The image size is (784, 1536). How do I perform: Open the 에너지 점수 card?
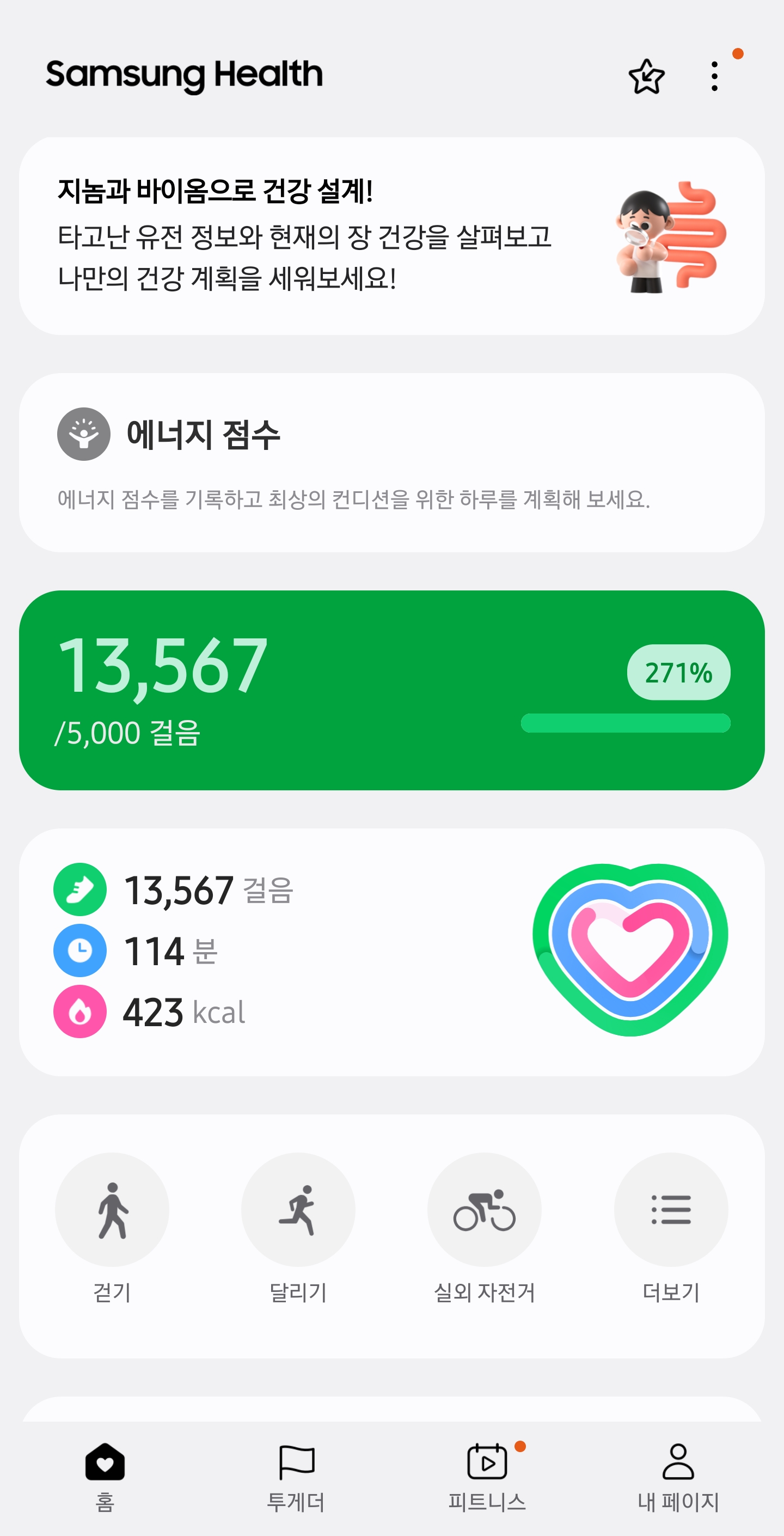(391, 462)
